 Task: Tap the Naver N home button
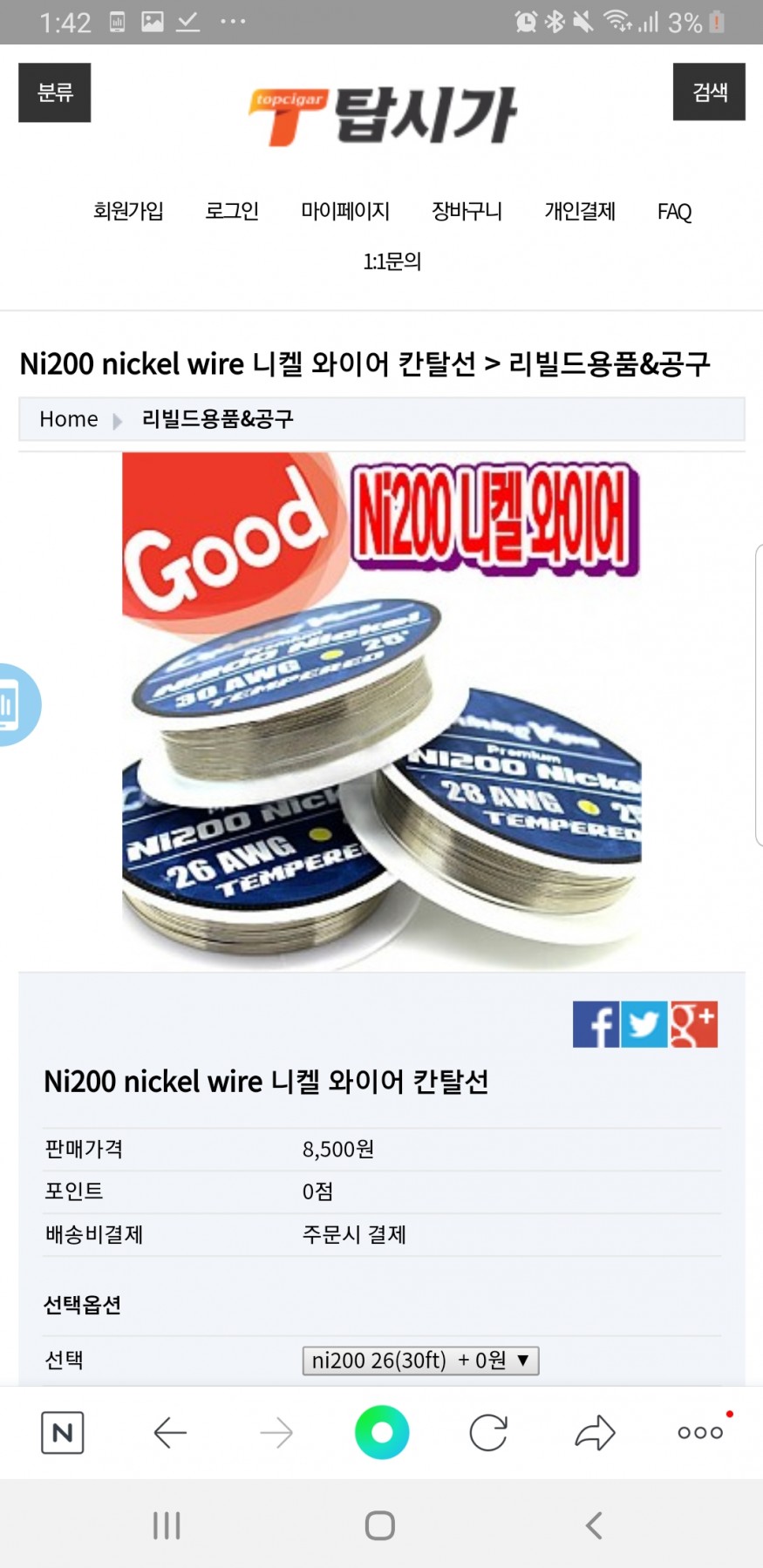(x=63, y=1432)
